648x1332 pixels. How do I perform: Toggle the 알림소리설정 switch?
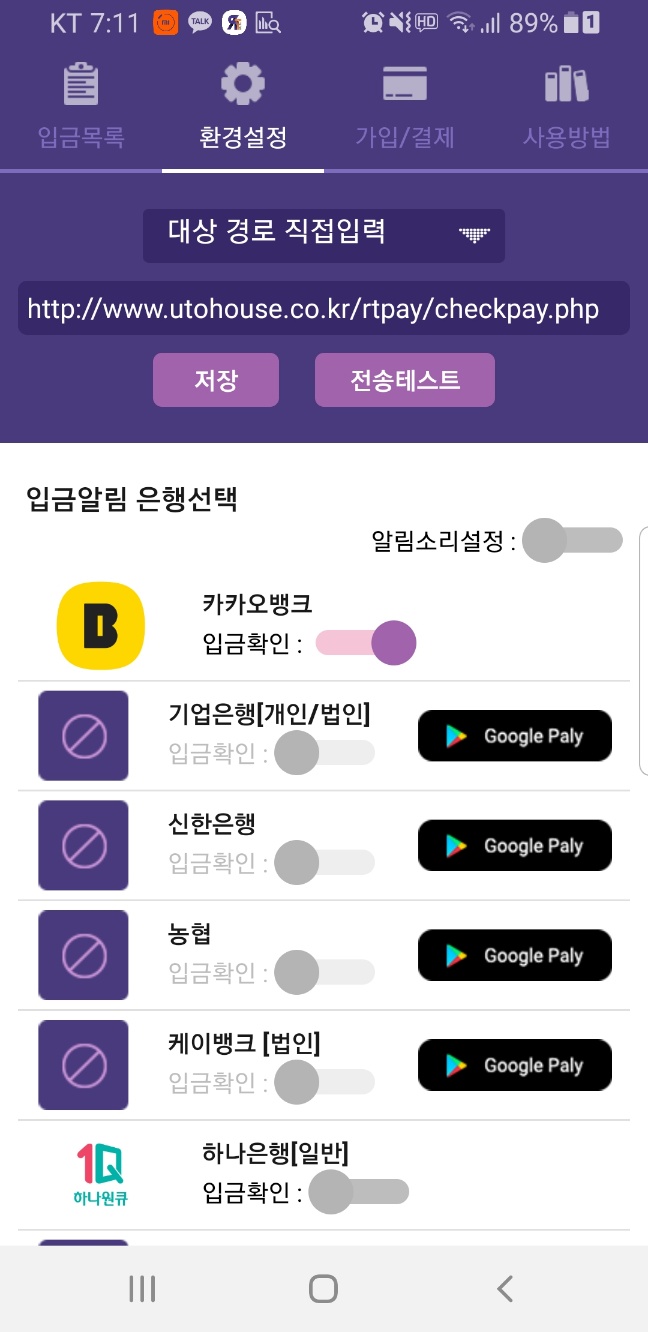point(572,541)
